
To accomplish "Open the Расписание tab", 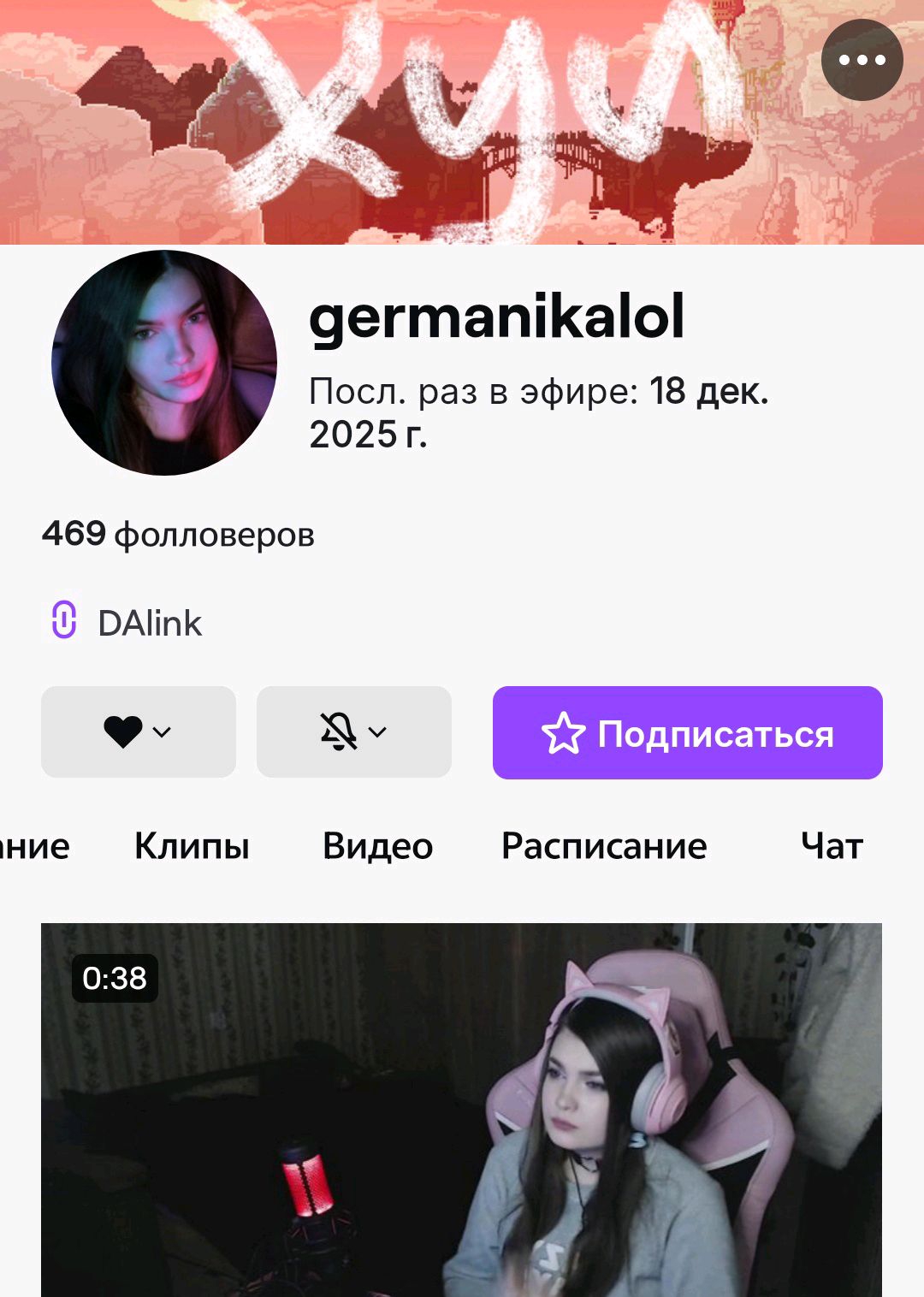I will [604, 846].
